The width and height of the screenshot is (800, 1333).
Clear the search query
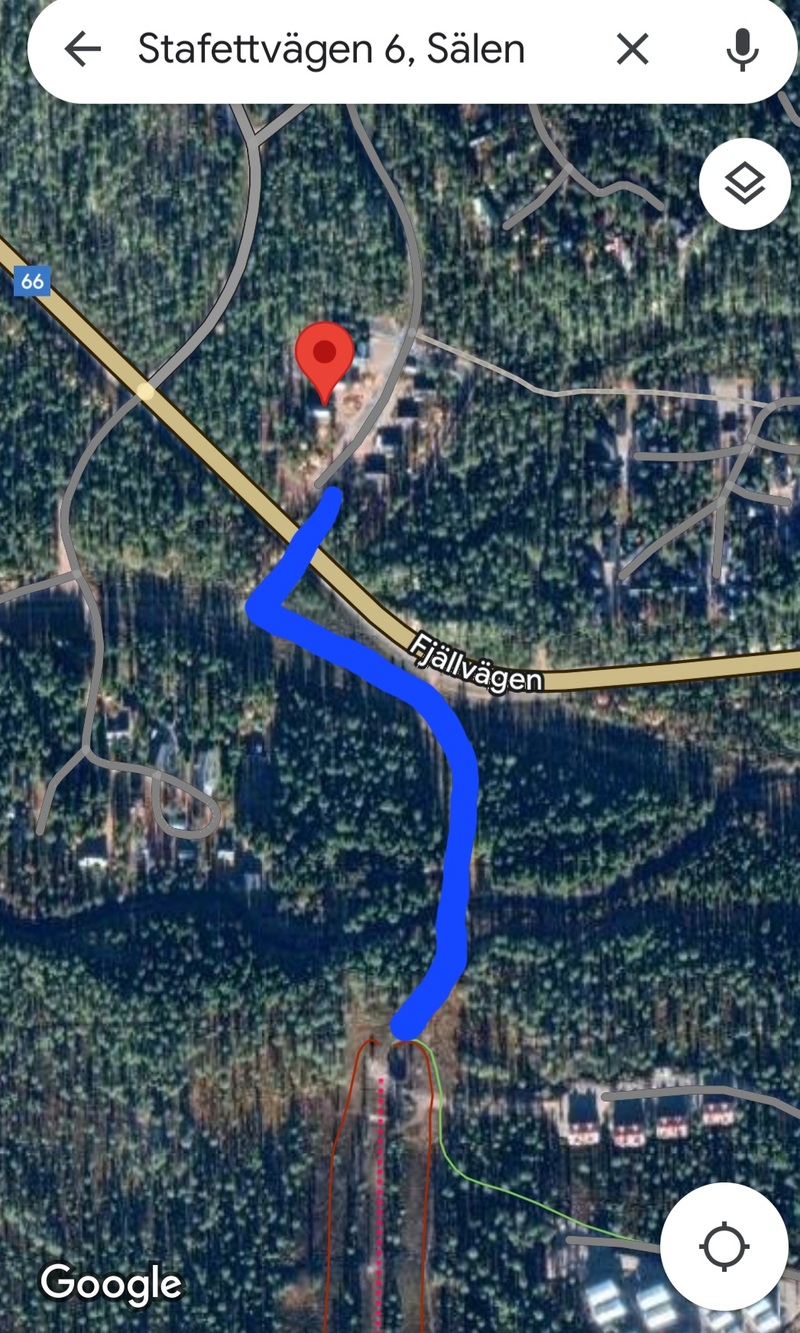point(632,49)
